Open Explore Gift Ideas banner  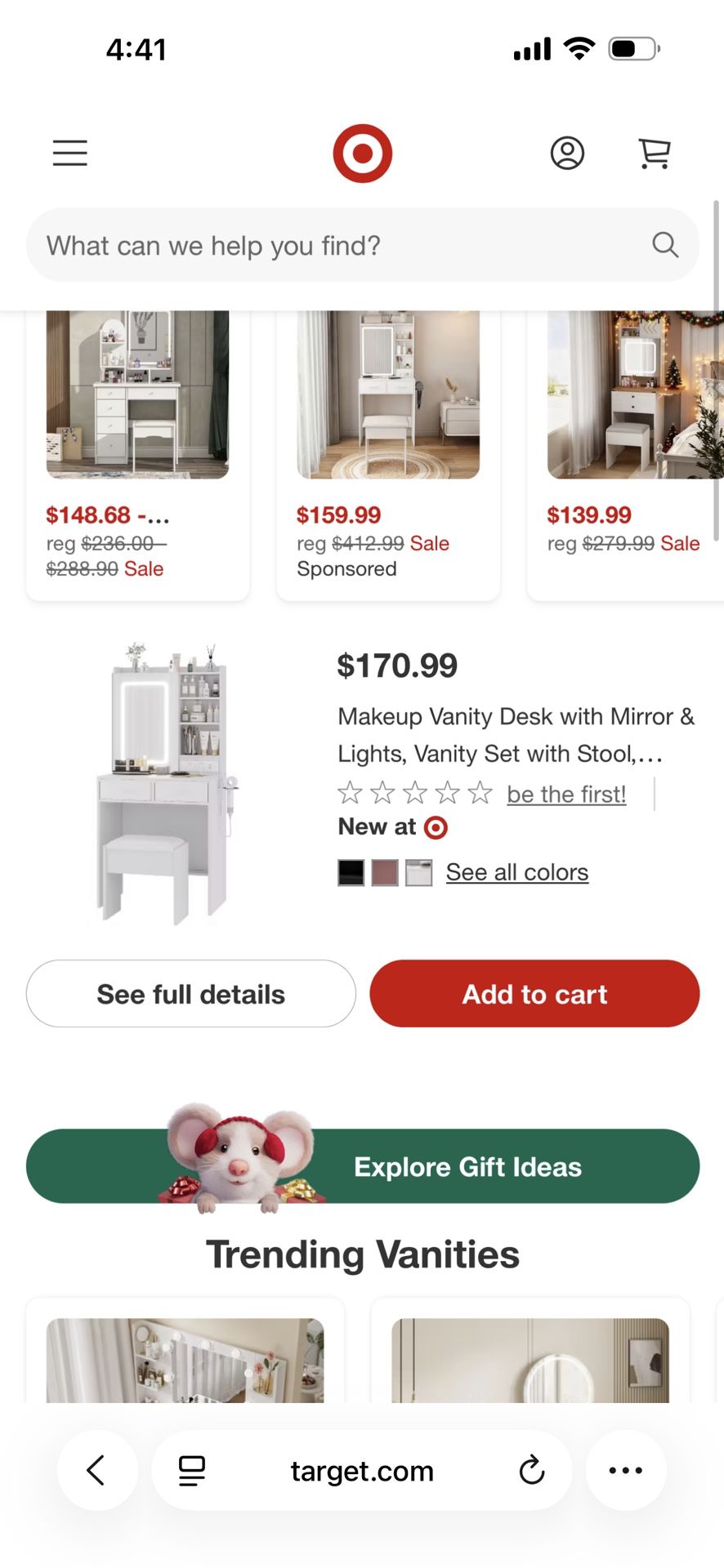coord(362,1165)
